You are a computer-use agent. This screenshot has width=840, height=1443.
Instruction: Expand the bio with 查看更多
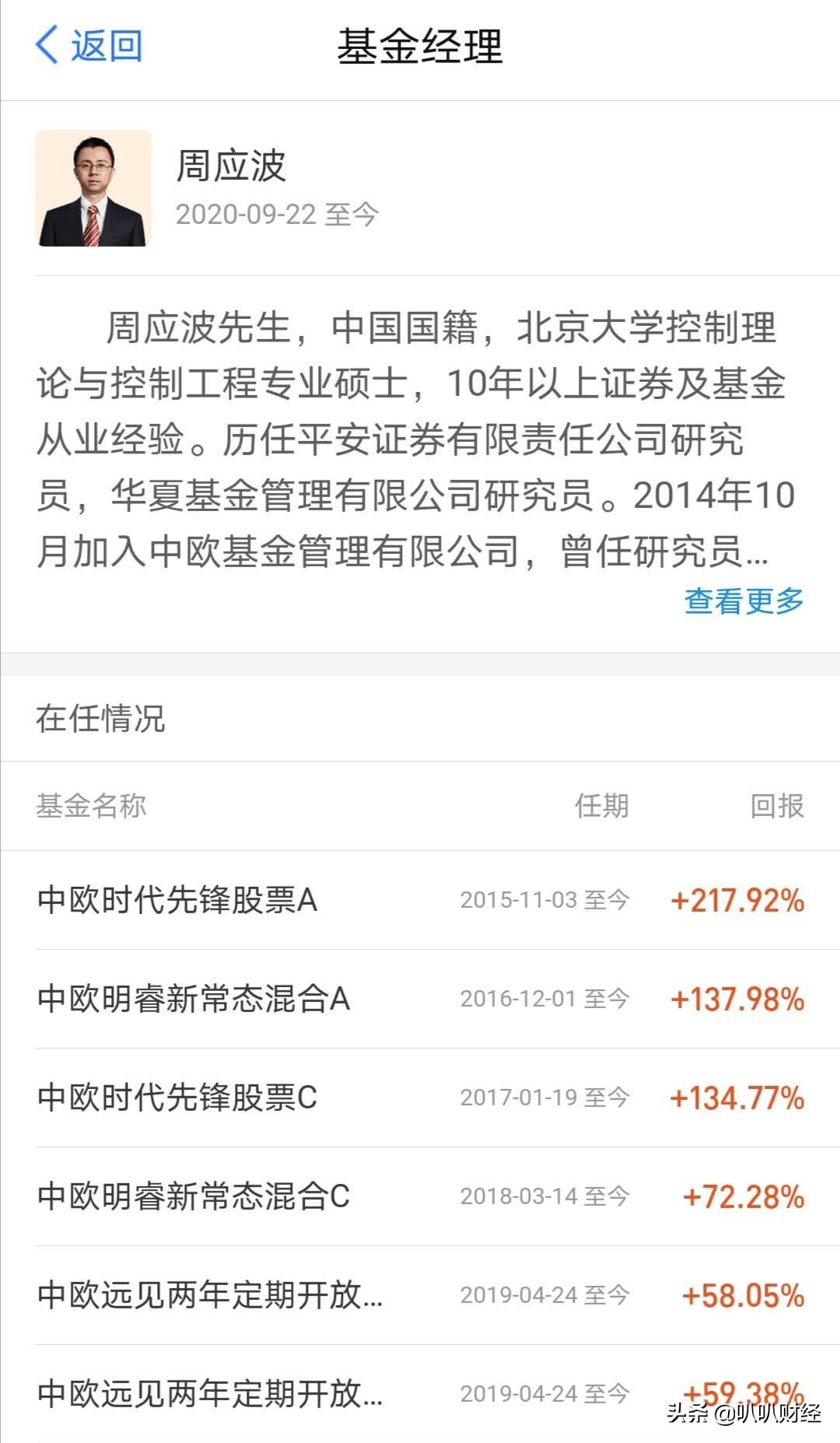click(x=744, y=601)
